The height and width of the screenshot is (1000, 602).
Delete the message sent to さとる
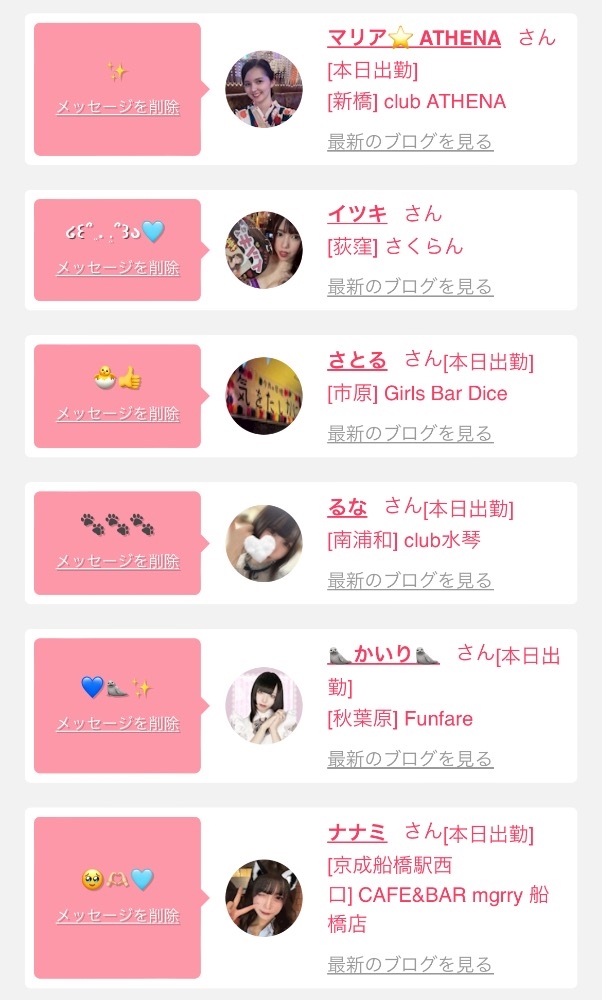coord(118,414)
